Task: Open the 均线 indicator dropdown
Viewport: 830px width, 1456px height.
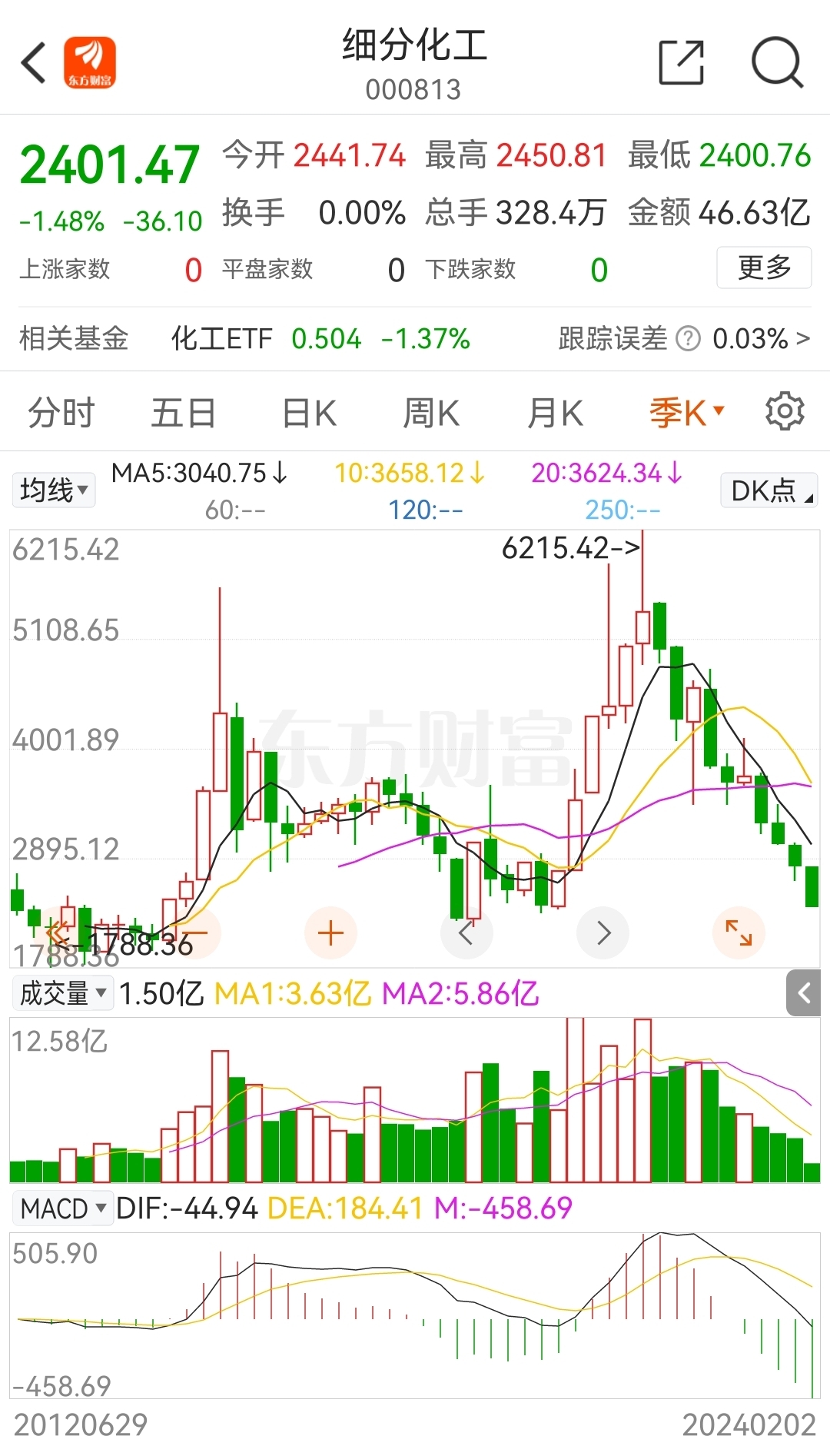Action: pos(53,488)
